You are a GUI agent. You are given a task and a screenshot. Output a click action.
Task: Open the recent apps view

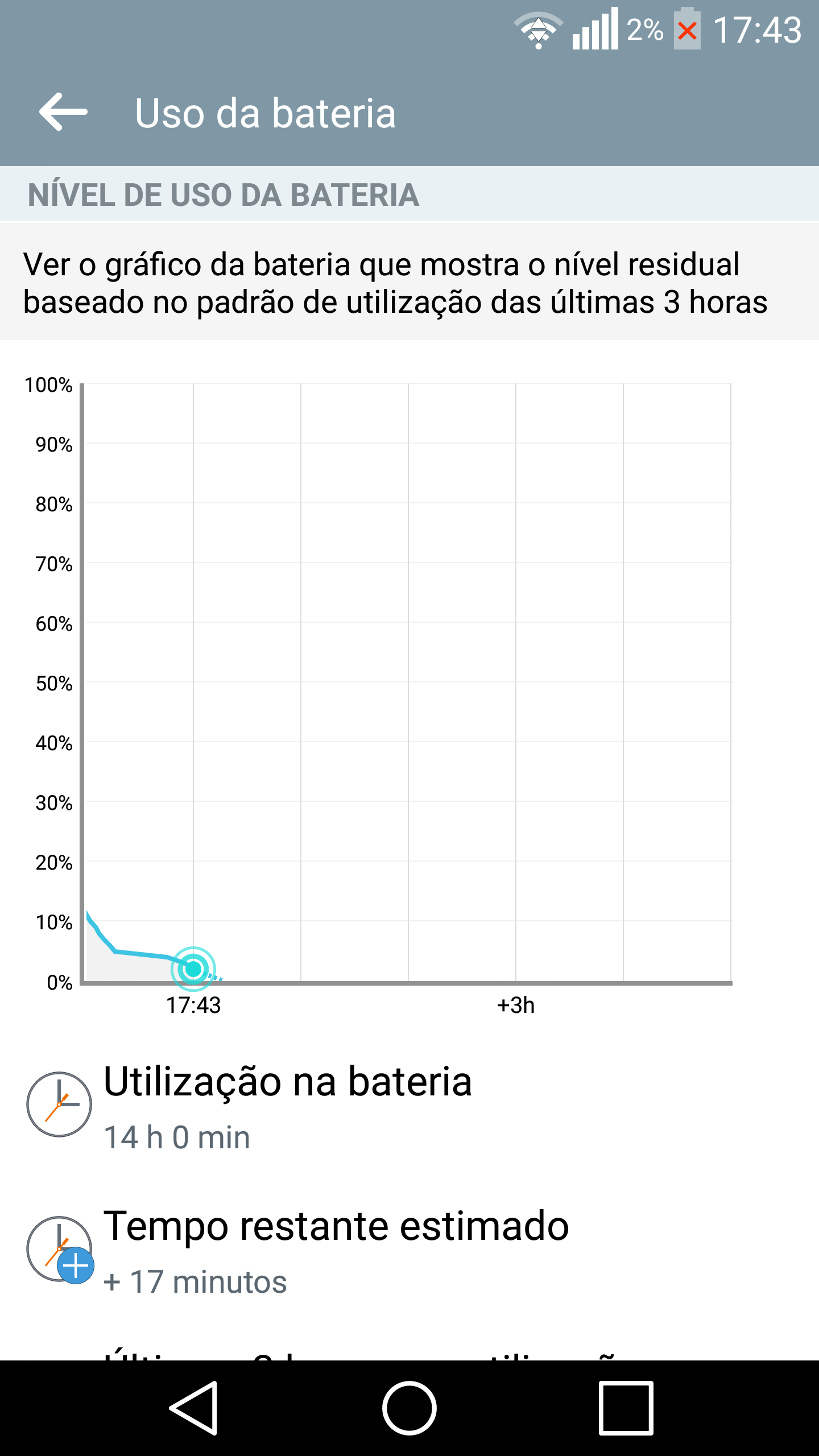(x=626, y=1408)
